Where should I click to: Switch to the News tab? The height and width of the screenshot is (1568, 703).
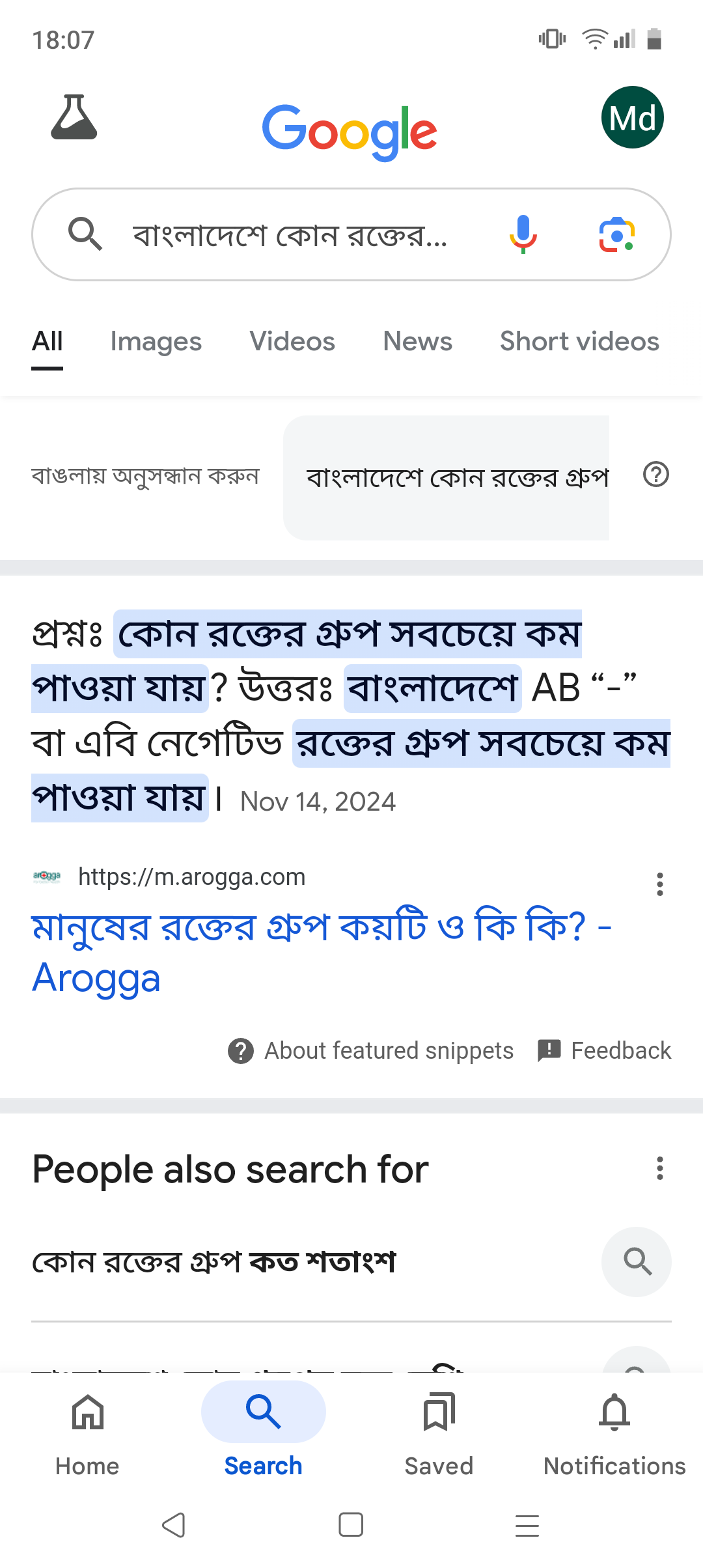click(417, 341)
